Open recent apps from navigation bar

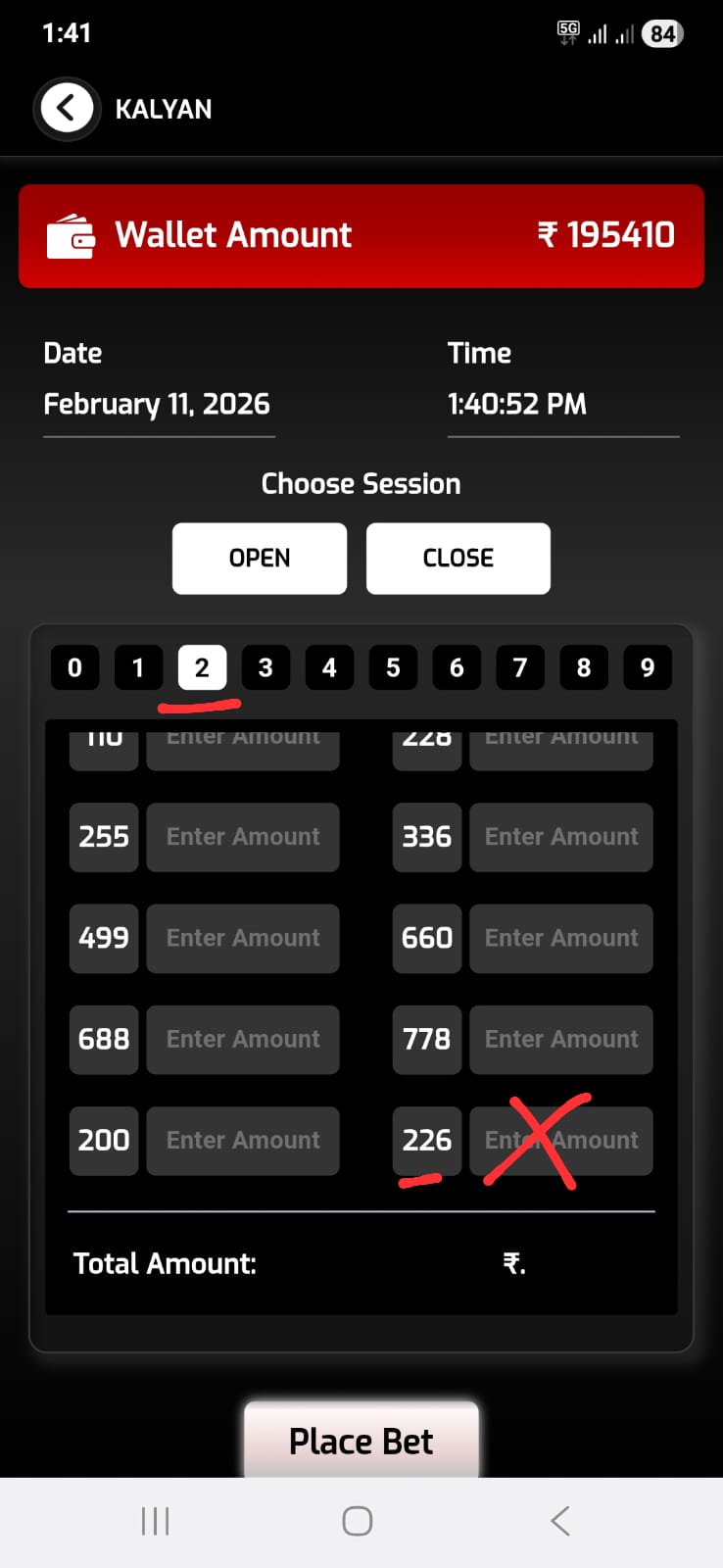click(155, 1521)
